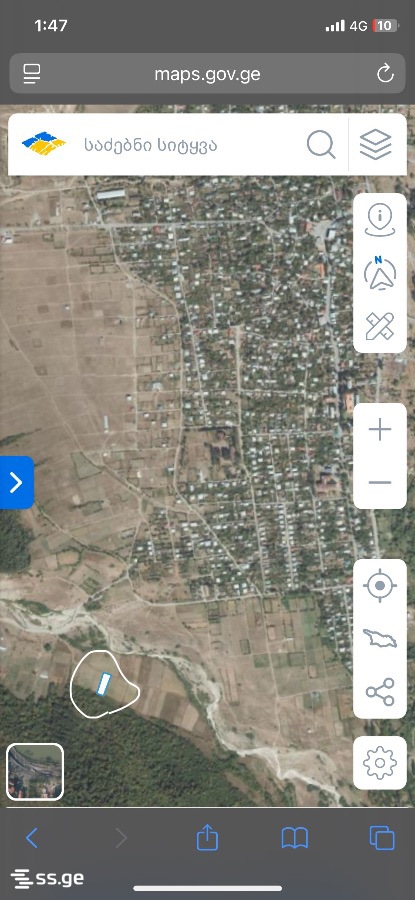This screenshot has height=900, width=415.
Task: Center map on my current location
Action: coord(380,586)
